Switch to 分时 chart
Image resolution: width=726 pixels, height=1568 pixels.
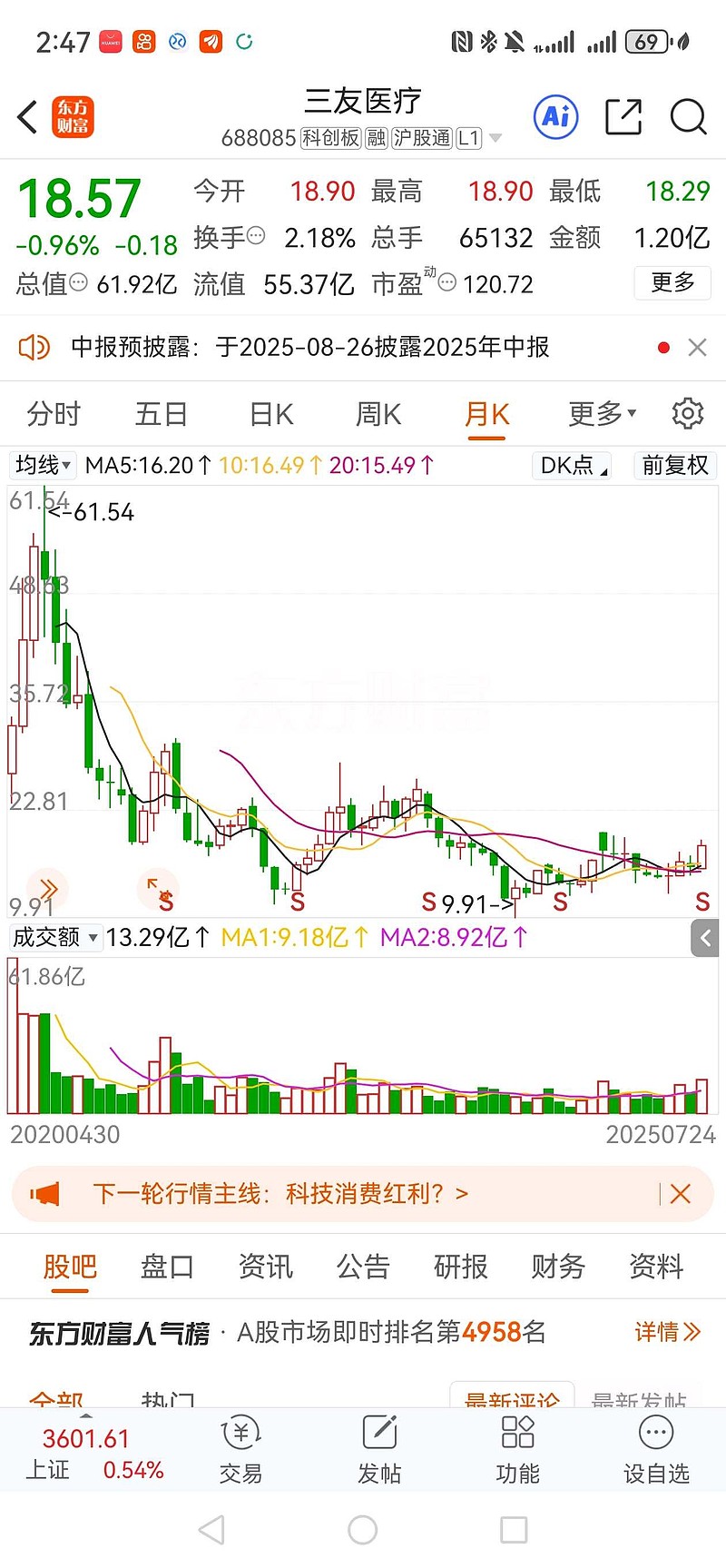(x=54, y=415)
